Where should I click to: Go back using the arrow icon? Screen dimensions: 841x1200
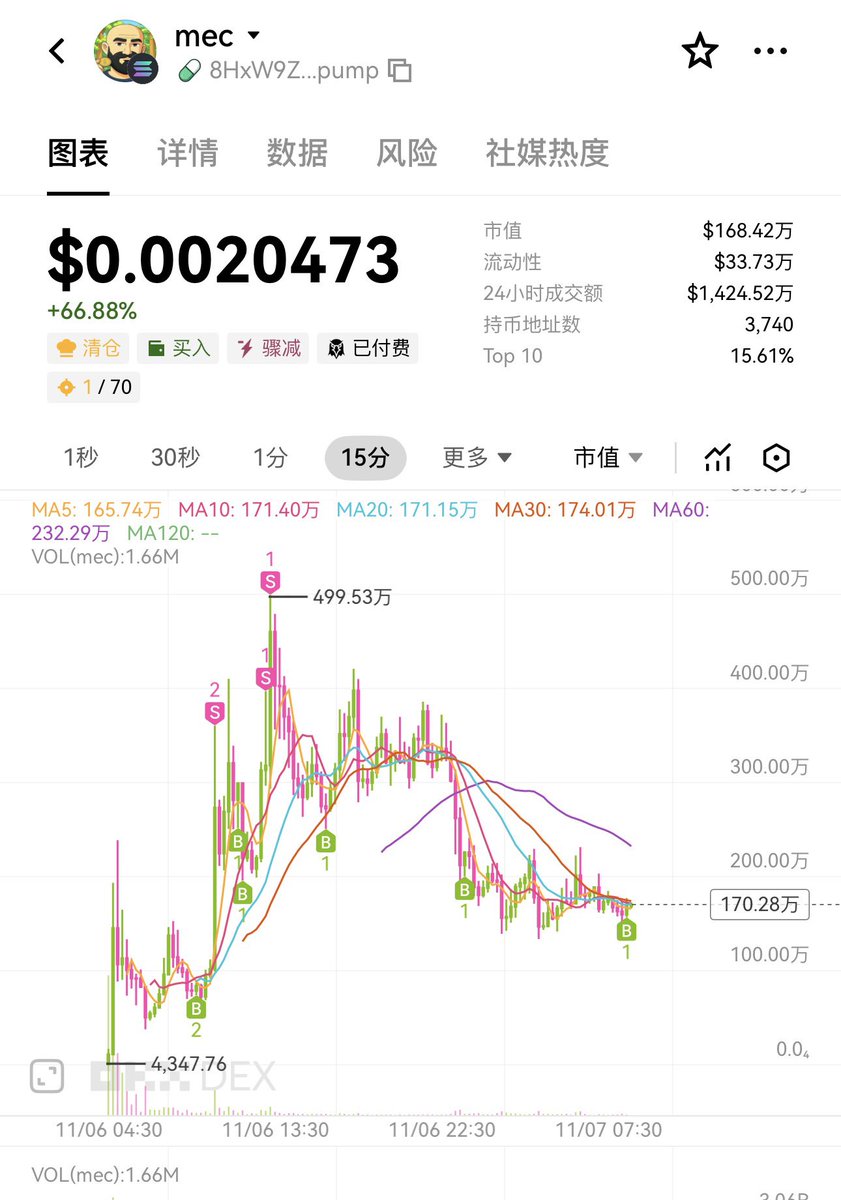[x=57, y=51]
